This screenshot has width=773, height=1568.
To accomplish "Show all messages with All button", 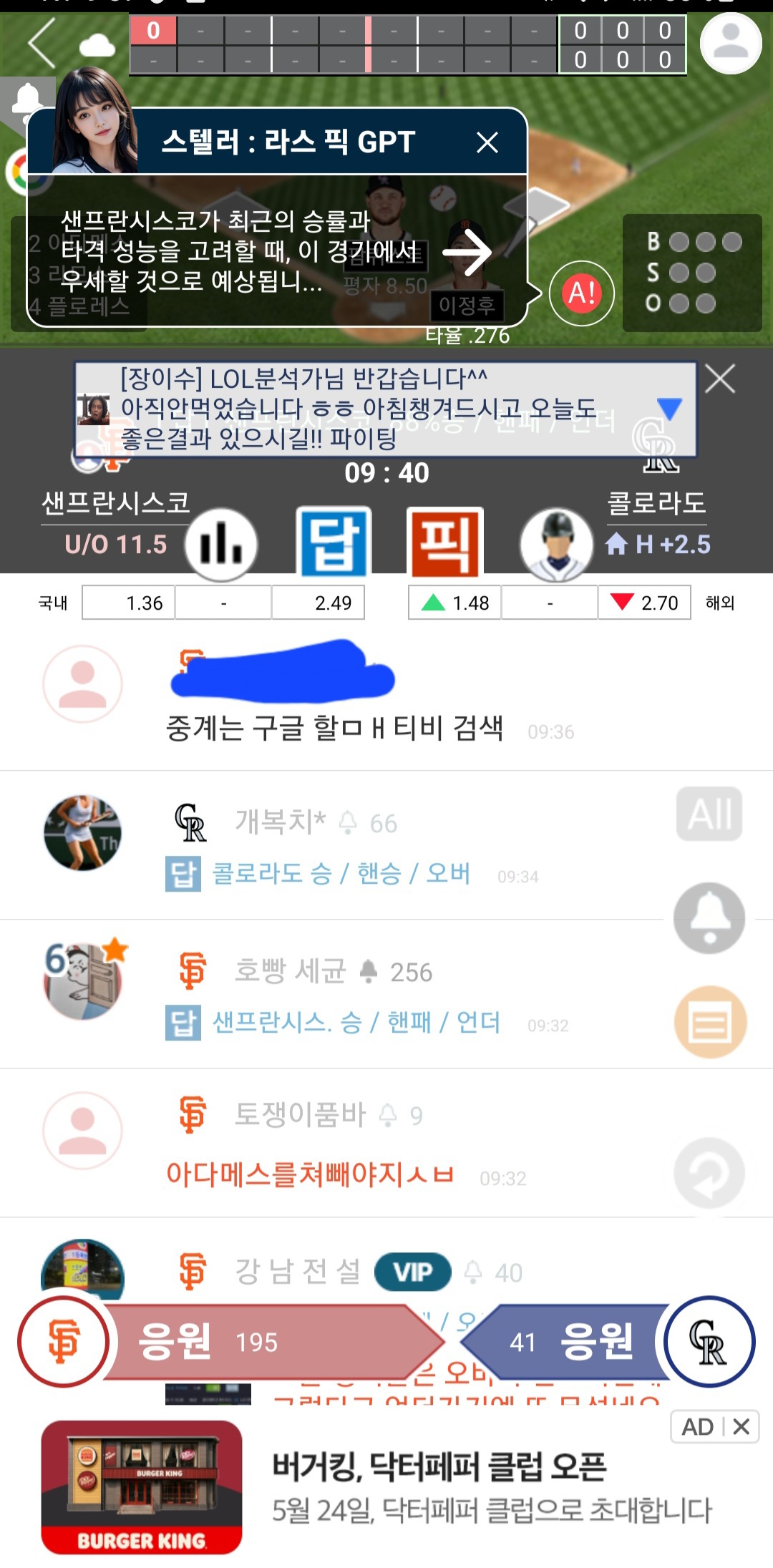I will point(709,814).
